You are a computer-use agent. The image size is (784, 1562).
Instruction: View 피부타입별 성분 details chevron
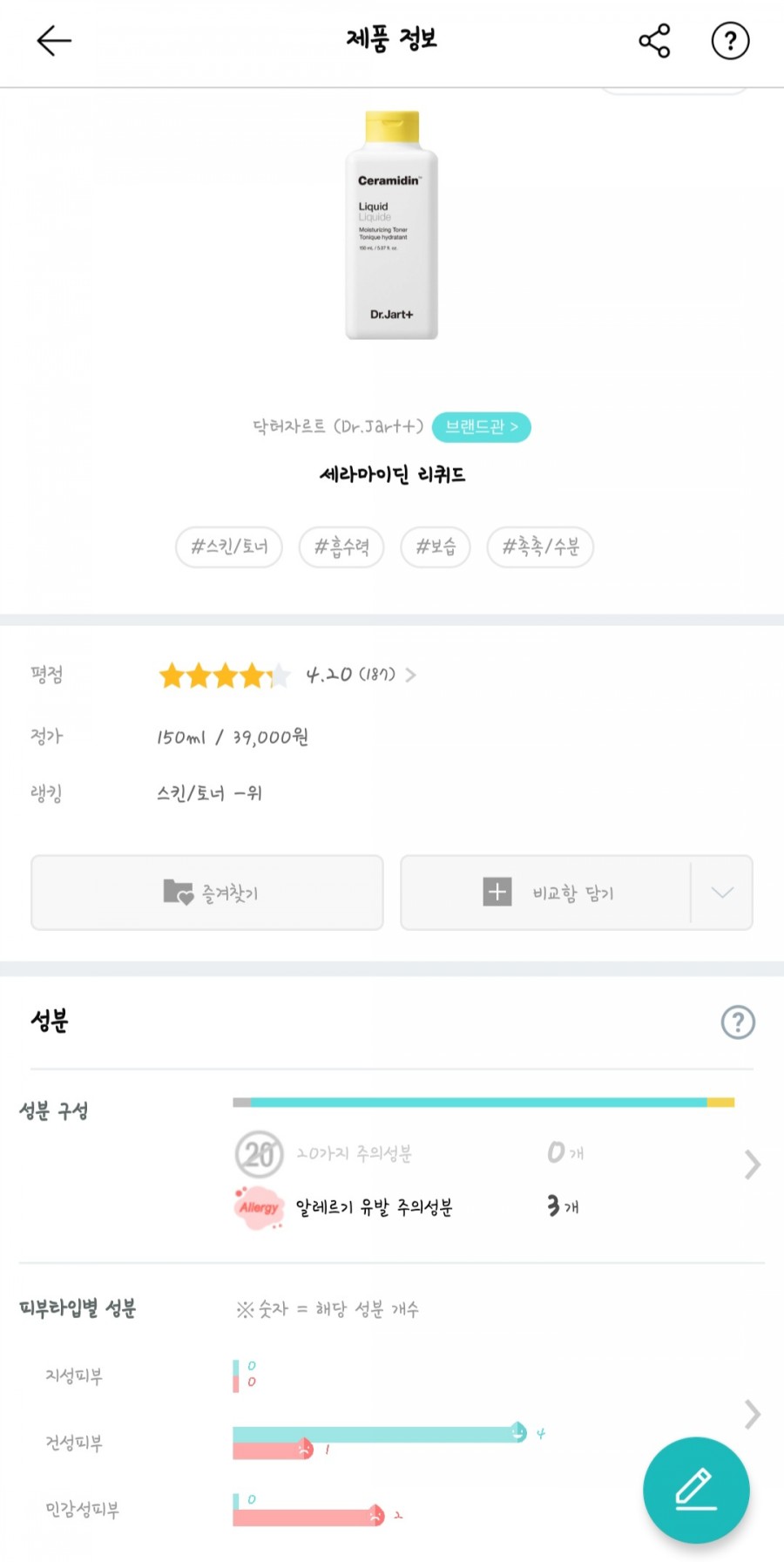coord(752,1414)
